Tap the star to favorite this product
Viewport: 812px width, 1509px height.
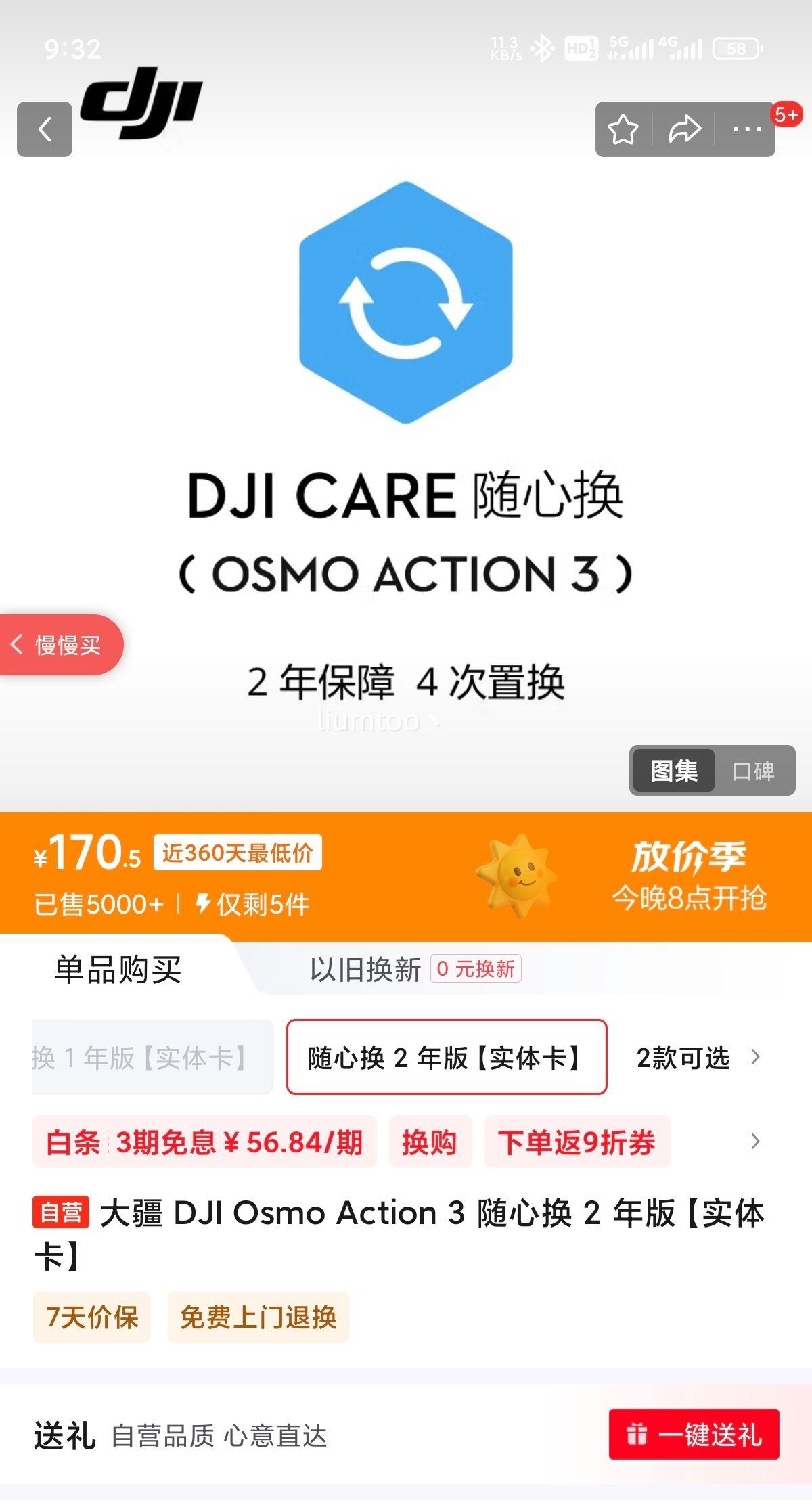[x=624, y=130]
